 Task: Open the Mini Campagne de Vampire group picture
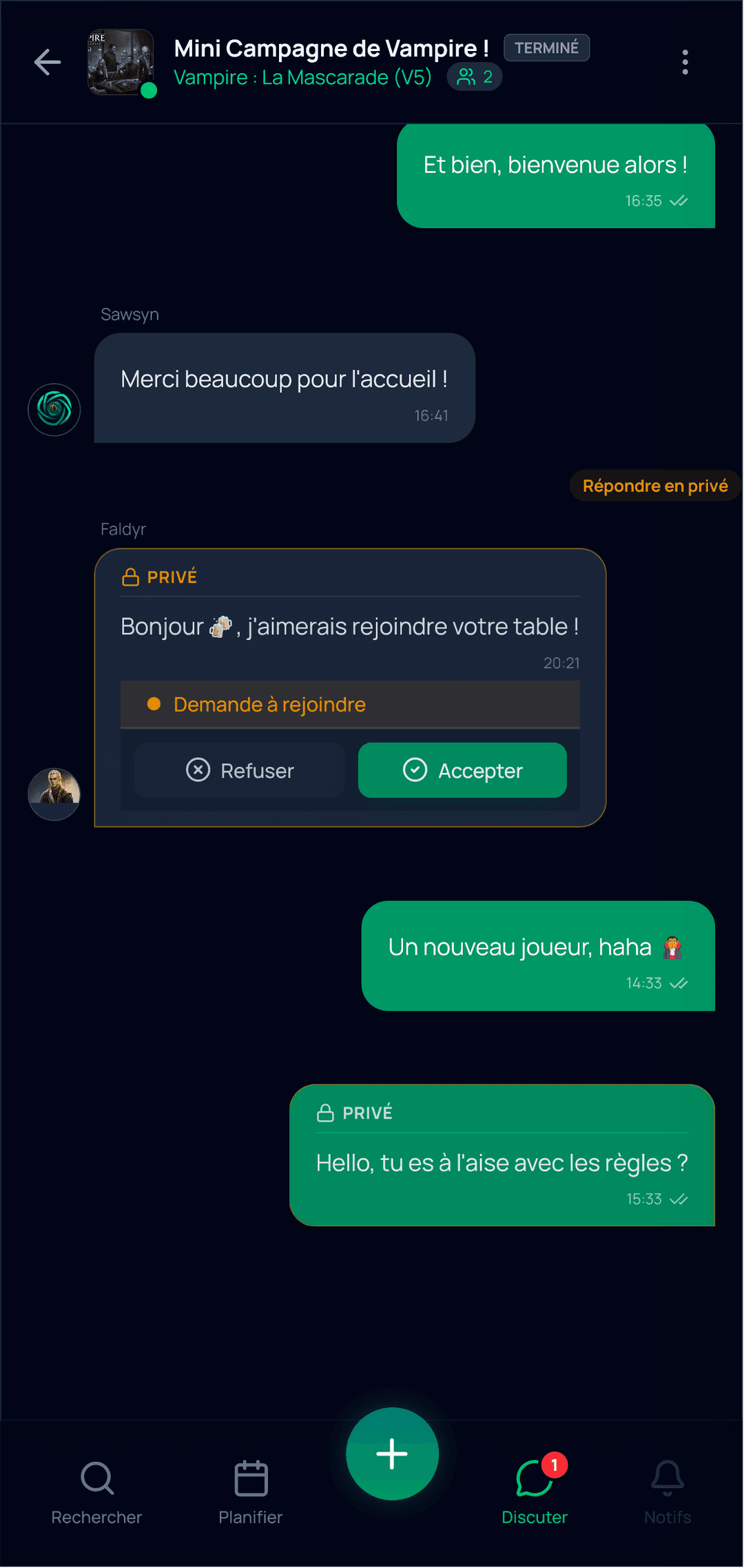(121, 62)
